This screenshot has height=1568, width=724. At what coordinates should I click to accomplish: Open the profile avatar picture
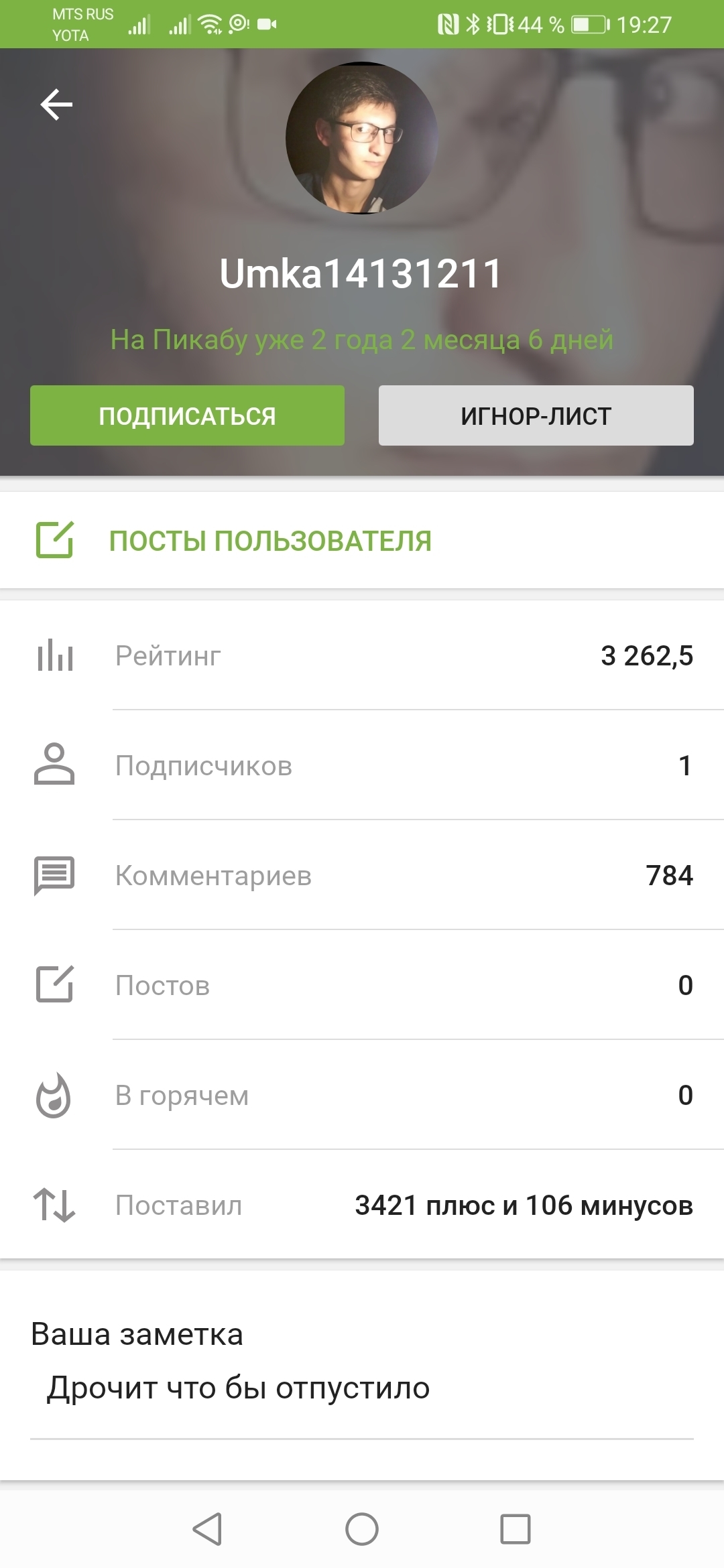pos(361,138)
